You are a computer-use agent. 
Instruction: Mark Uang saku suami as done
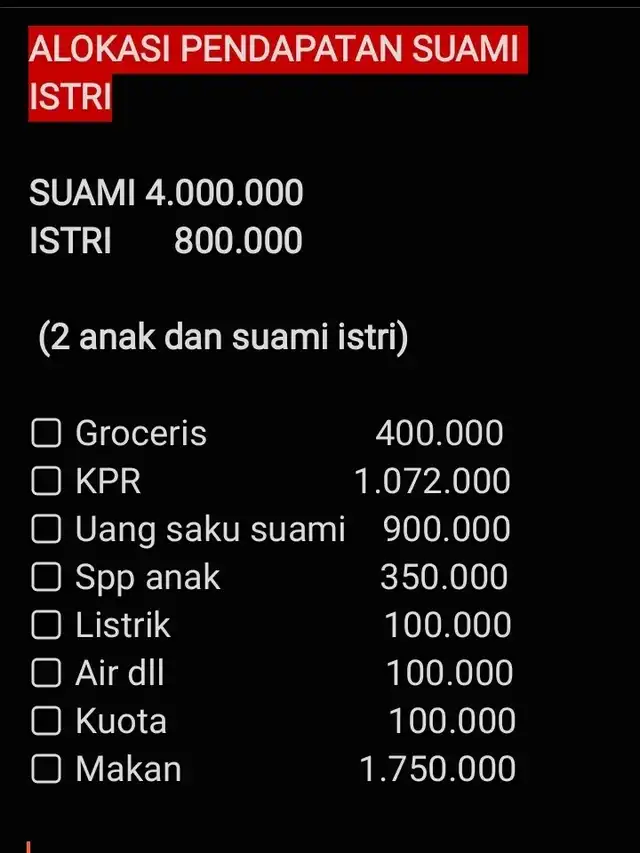coord(46,530)
